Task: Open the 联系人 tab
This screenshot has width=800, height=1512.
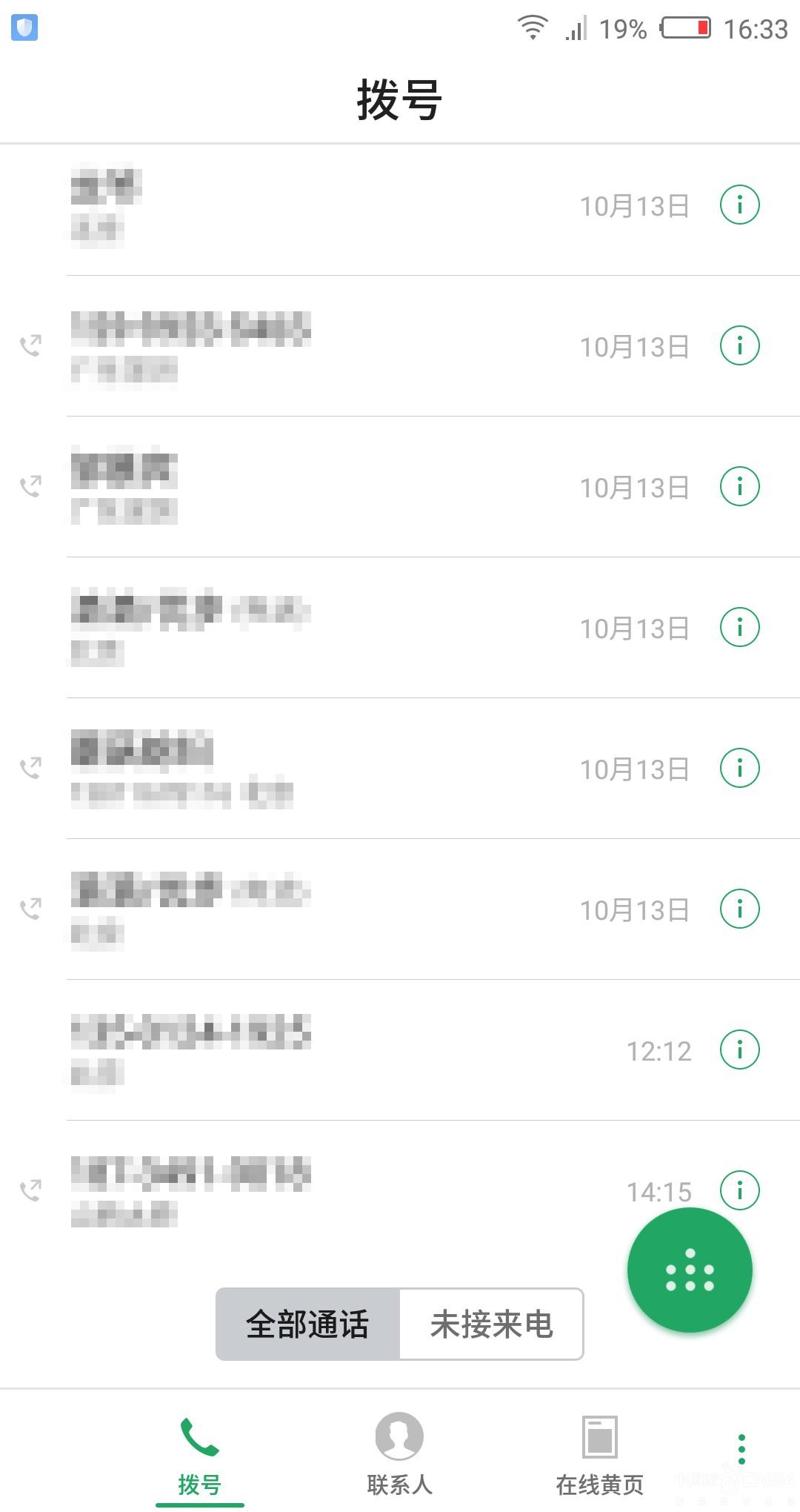Action: pos(399,1453)
